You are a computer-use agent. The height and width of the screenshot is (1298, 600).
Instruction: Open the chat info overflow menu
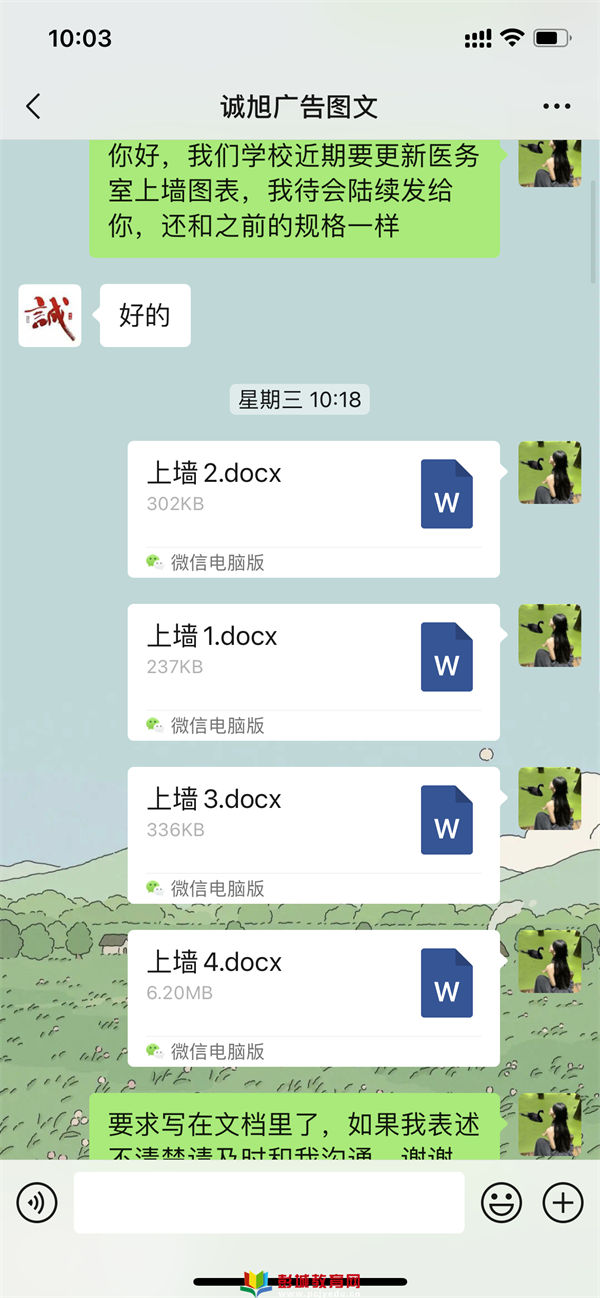click(556, 107)
